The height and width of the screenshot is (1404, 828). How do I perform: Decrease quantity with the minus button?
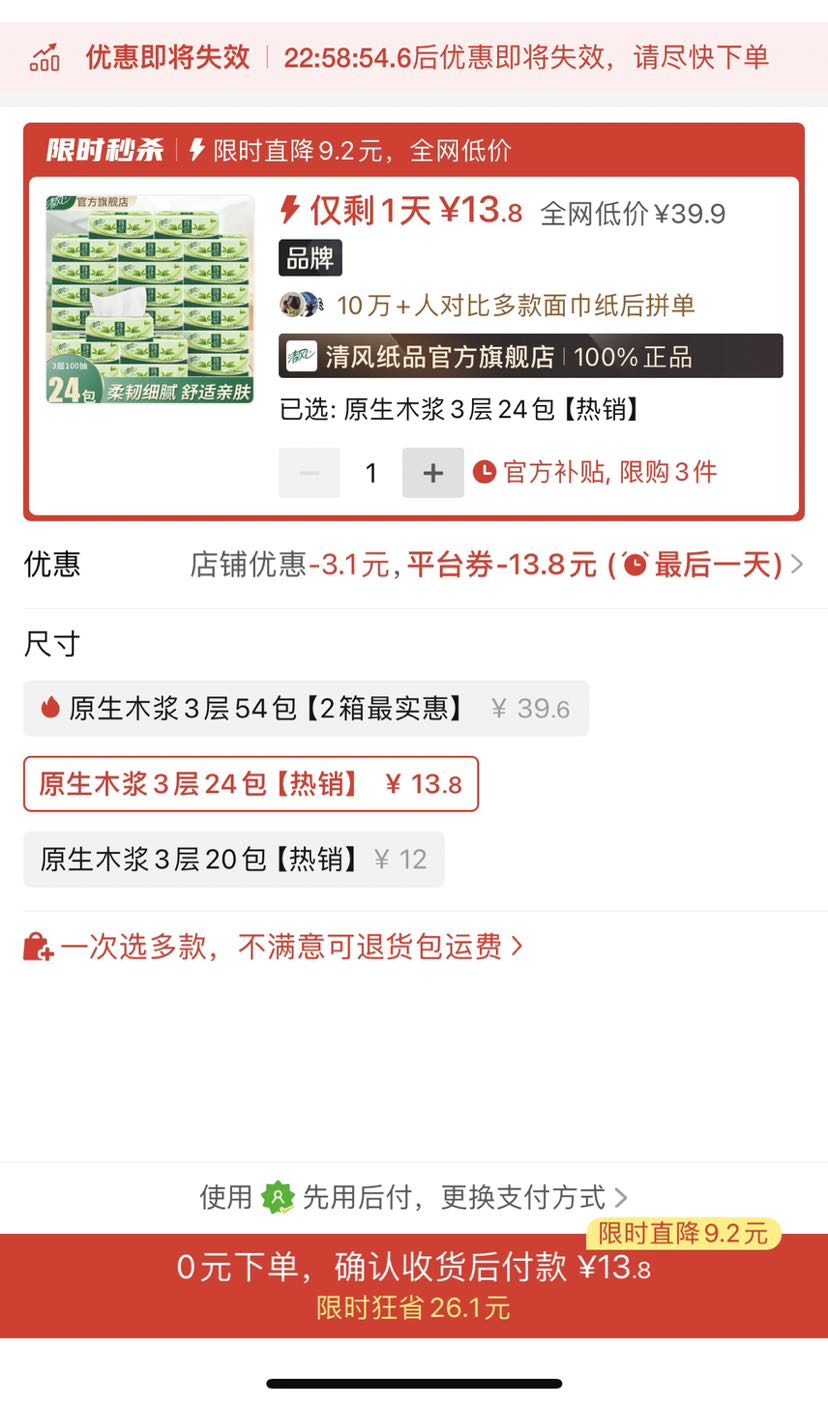(x=309, y=473)
